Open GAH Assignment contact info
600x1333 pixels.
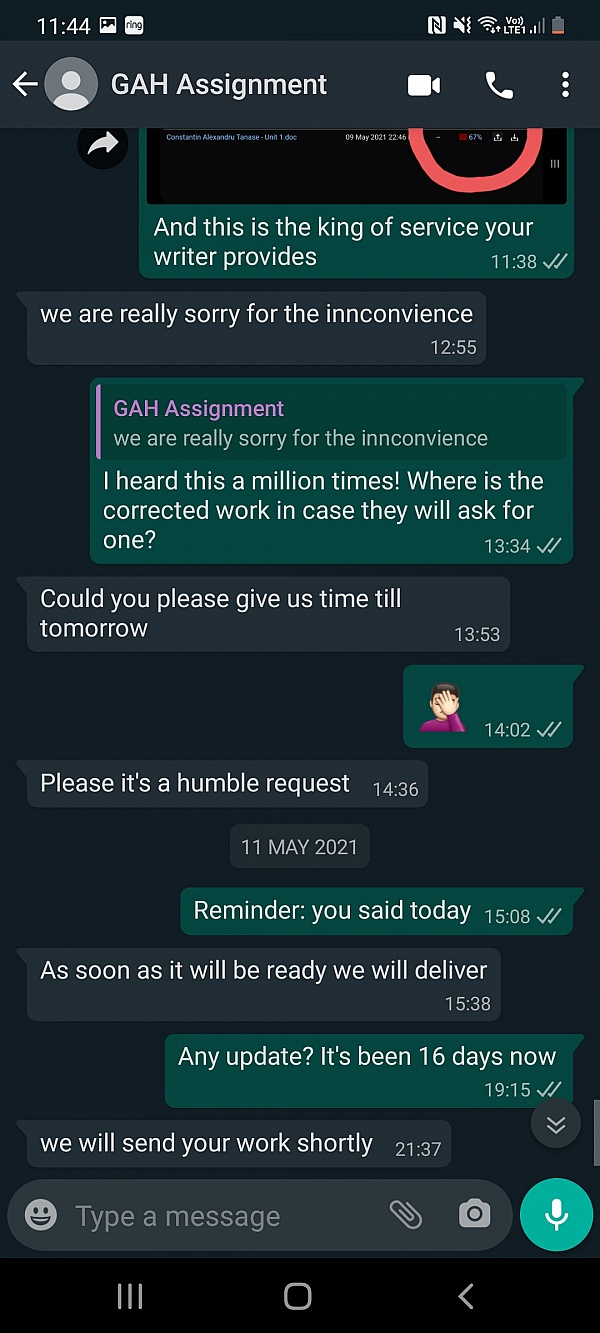coord(218,85)
